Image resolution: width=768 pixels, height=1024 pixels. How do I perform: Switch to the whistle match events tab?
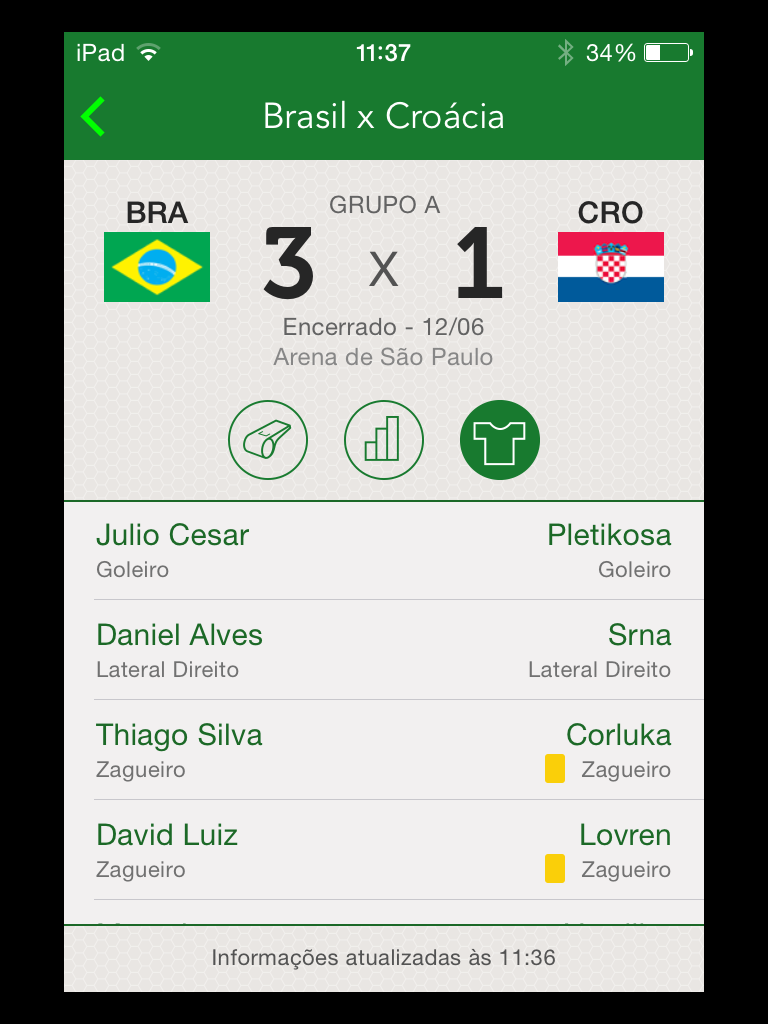click(268, 440)
